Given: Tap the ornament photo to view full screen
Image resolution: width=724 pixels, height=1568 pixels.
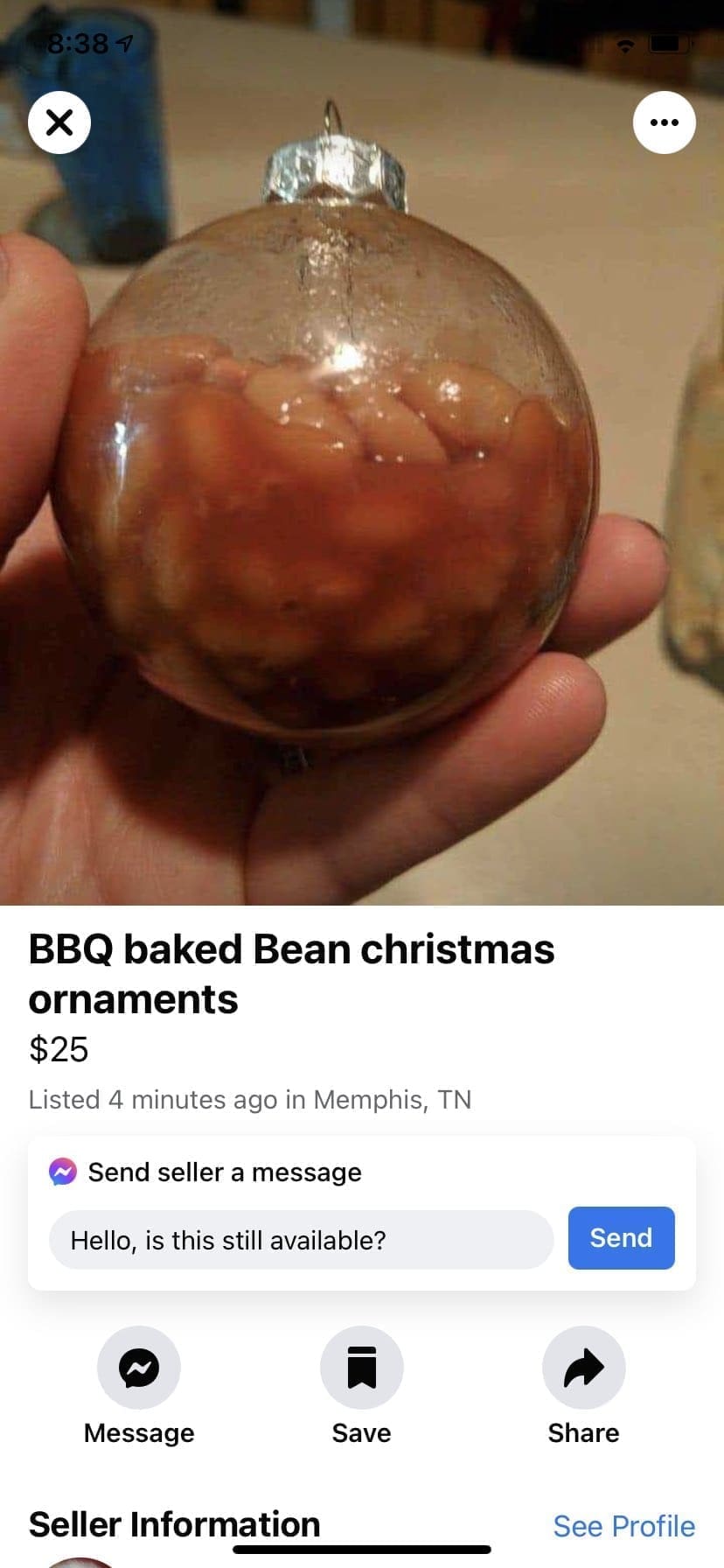Looking at the screenshot, I should click(x=362, y=481).
